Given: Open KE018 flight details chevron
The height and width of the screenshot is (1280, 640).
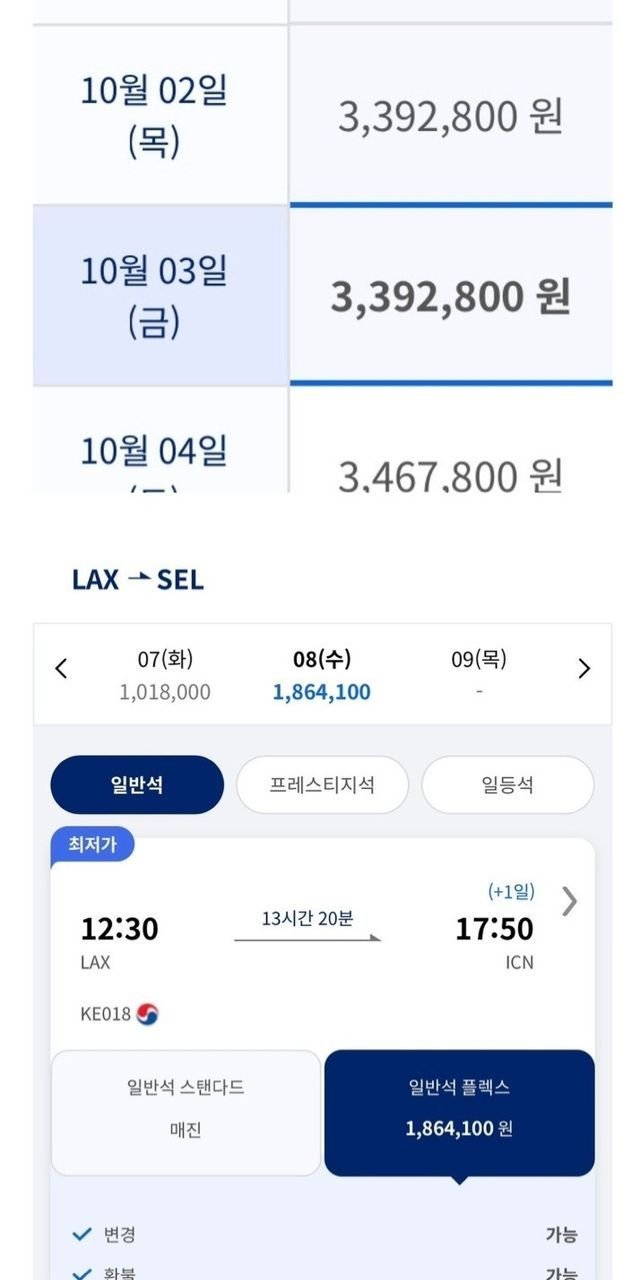Looking at the screenshot, I should coord(569,902).
